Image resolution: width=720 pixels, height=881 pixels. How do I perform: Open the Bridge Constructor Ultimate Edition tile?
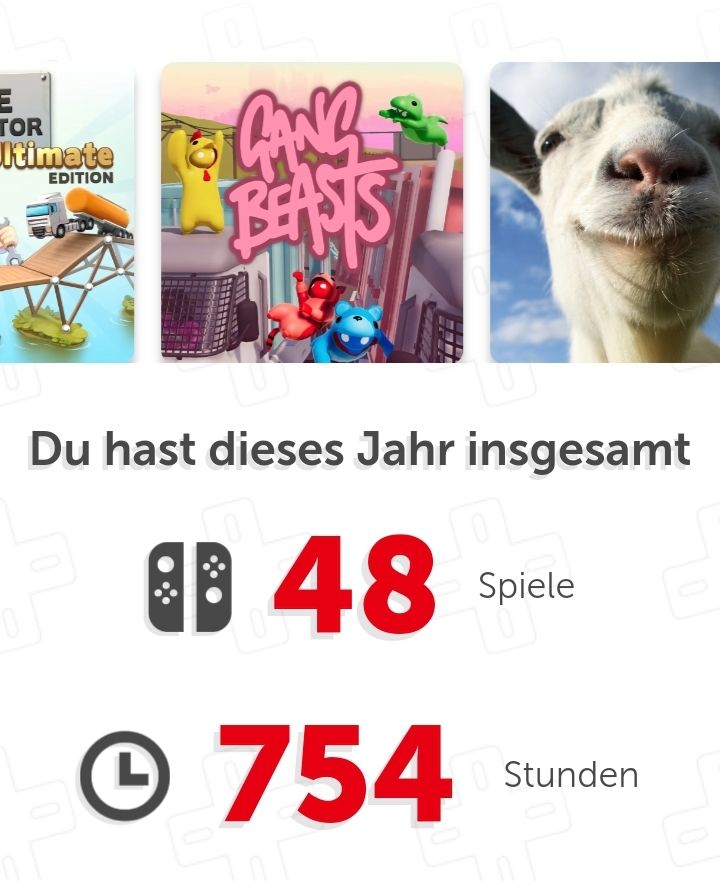[x=66, y=212]
